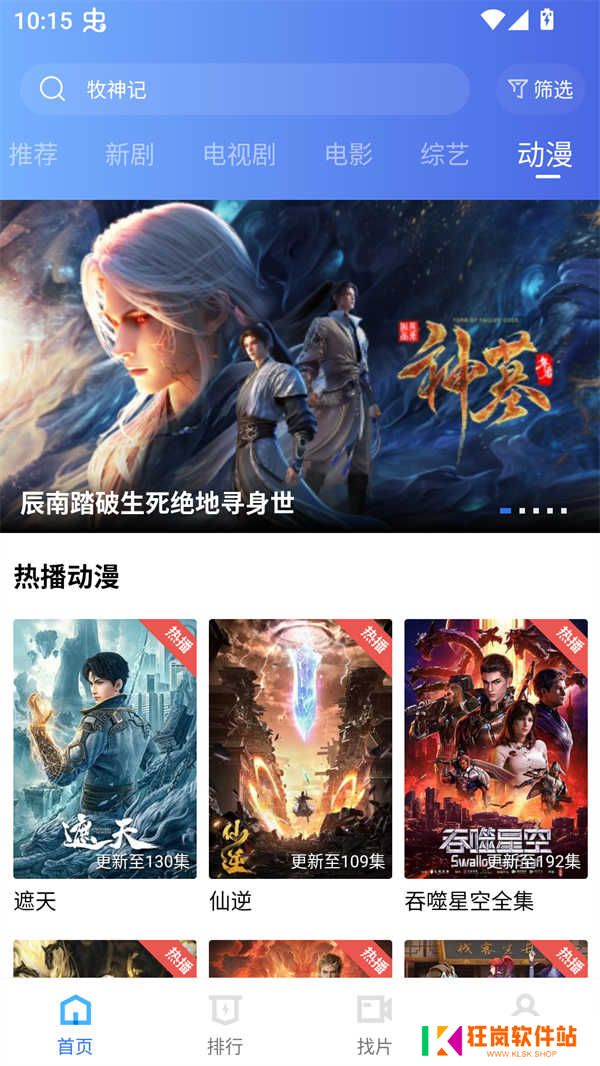This screenshot has width=600, height=1066.
Task: Switch to the 排行 bottom tab
Action: click(x=225, y=1024)
